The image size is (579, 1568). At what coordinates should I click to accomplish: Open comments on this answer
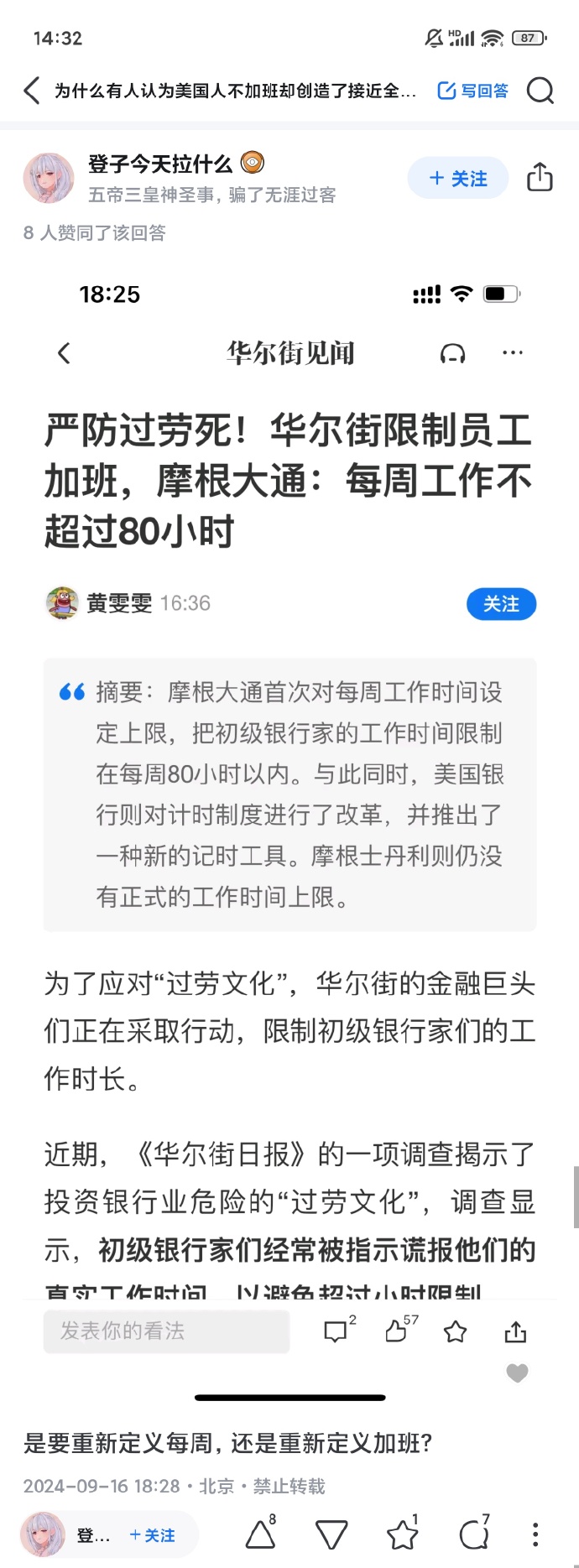pos(473,1535)
